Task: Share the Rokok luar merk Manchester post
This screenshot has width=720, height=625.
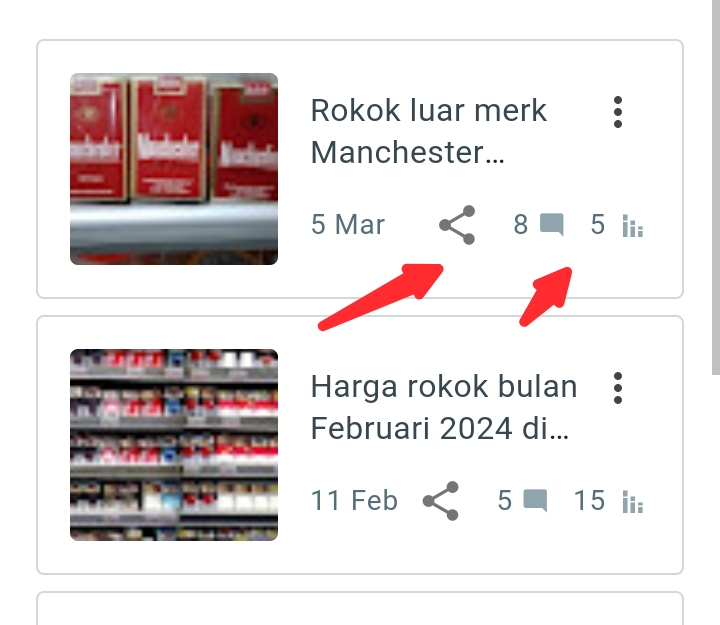Action: point(457,226)
